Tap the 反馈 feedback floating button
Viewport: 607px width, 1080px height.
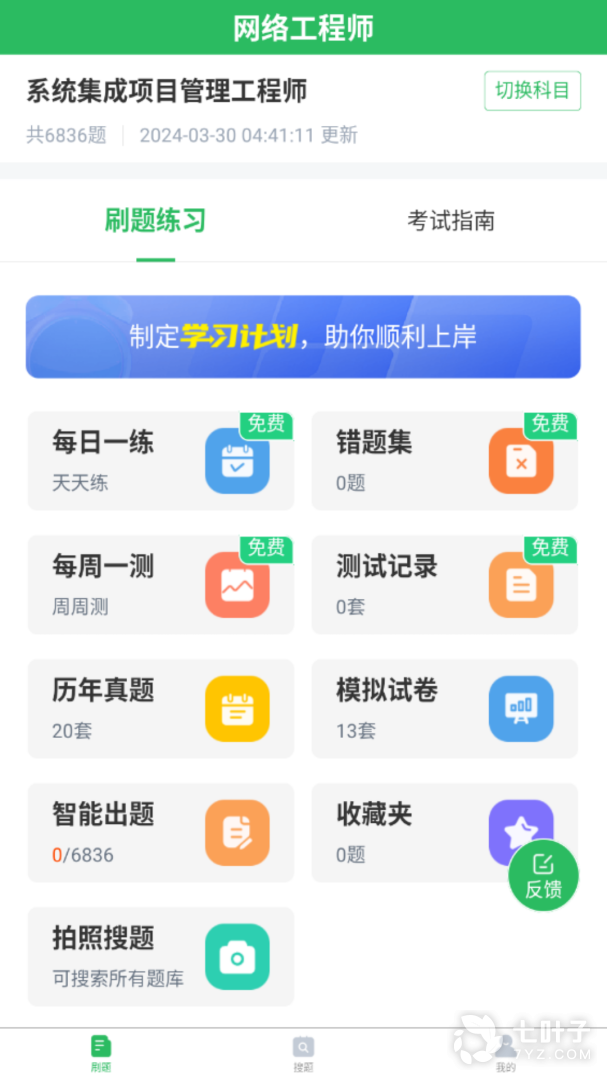coord(543,875)
